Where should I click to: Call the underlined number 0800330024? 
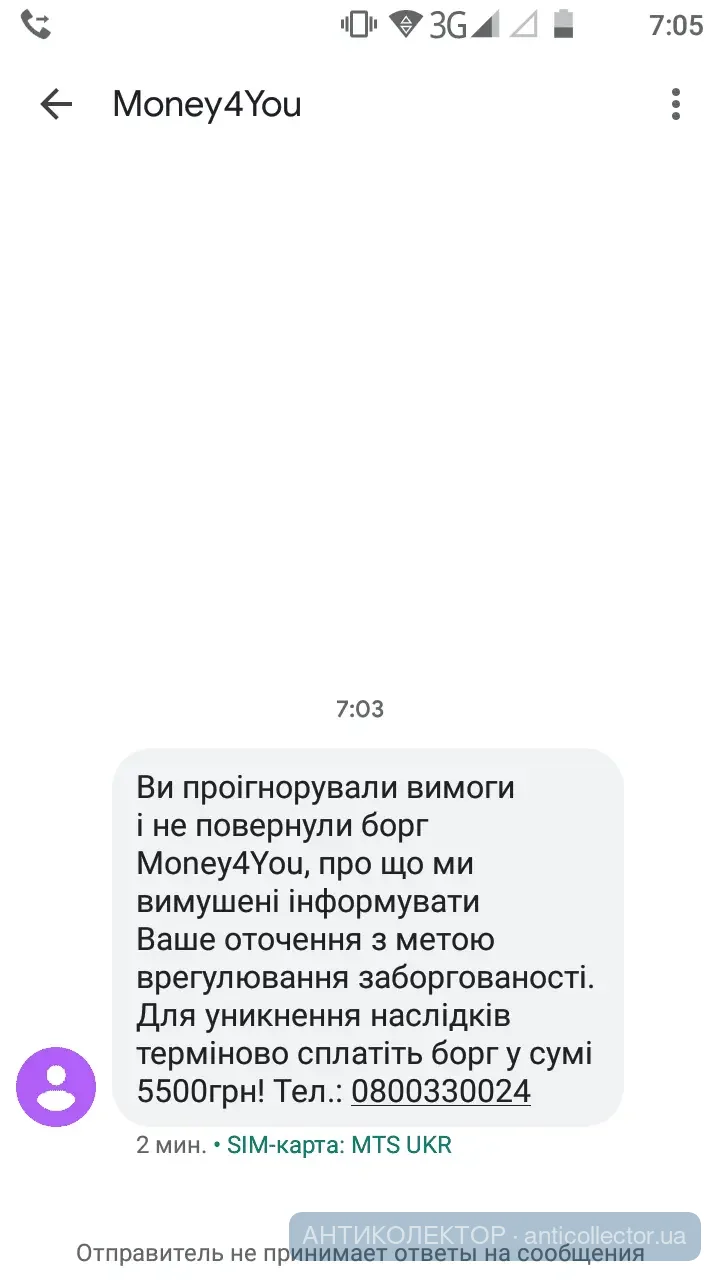pyautogui.click(x=441, y=1091)
